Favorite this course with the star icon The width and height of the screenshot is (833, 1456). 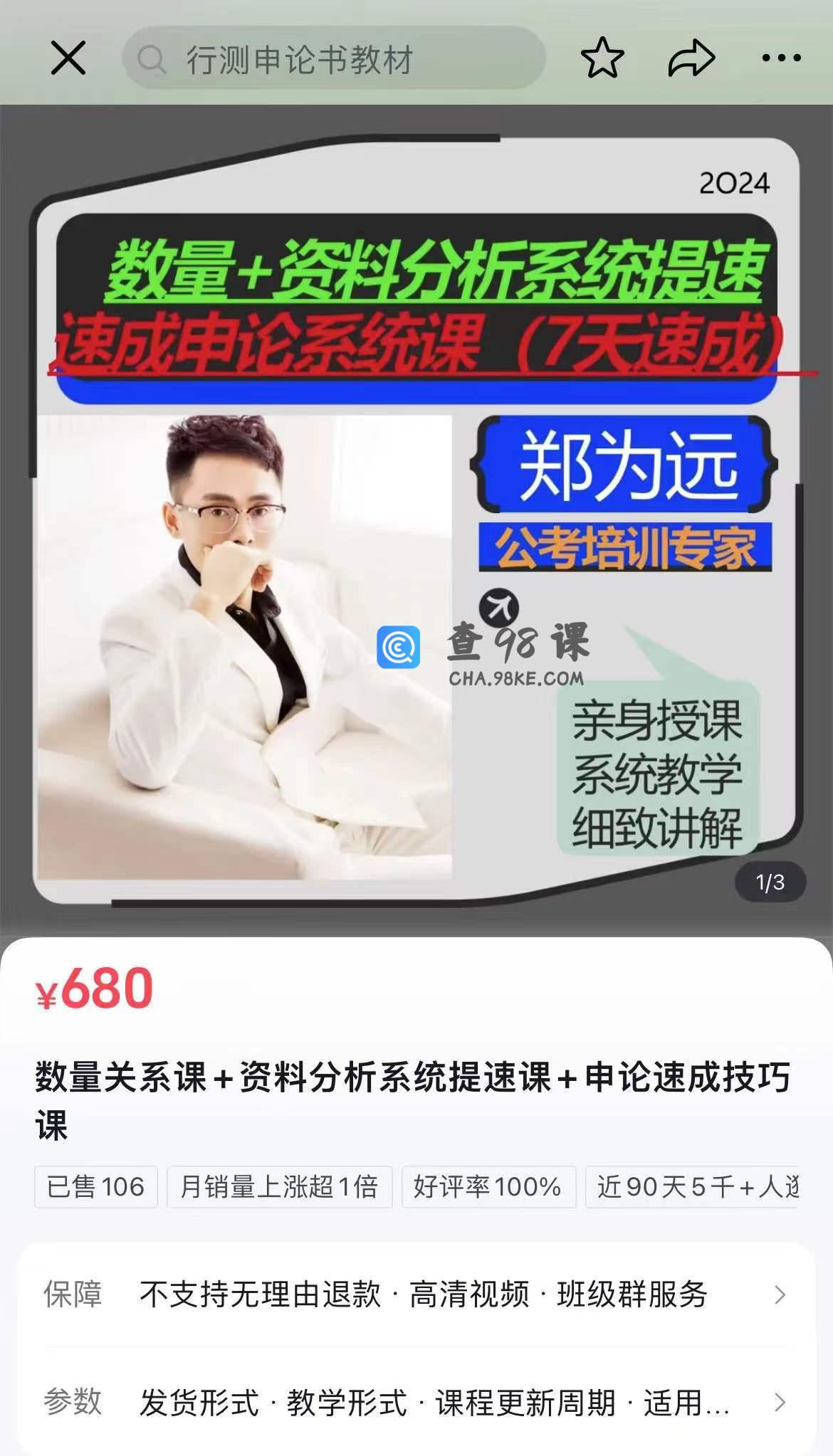[602, 58]
